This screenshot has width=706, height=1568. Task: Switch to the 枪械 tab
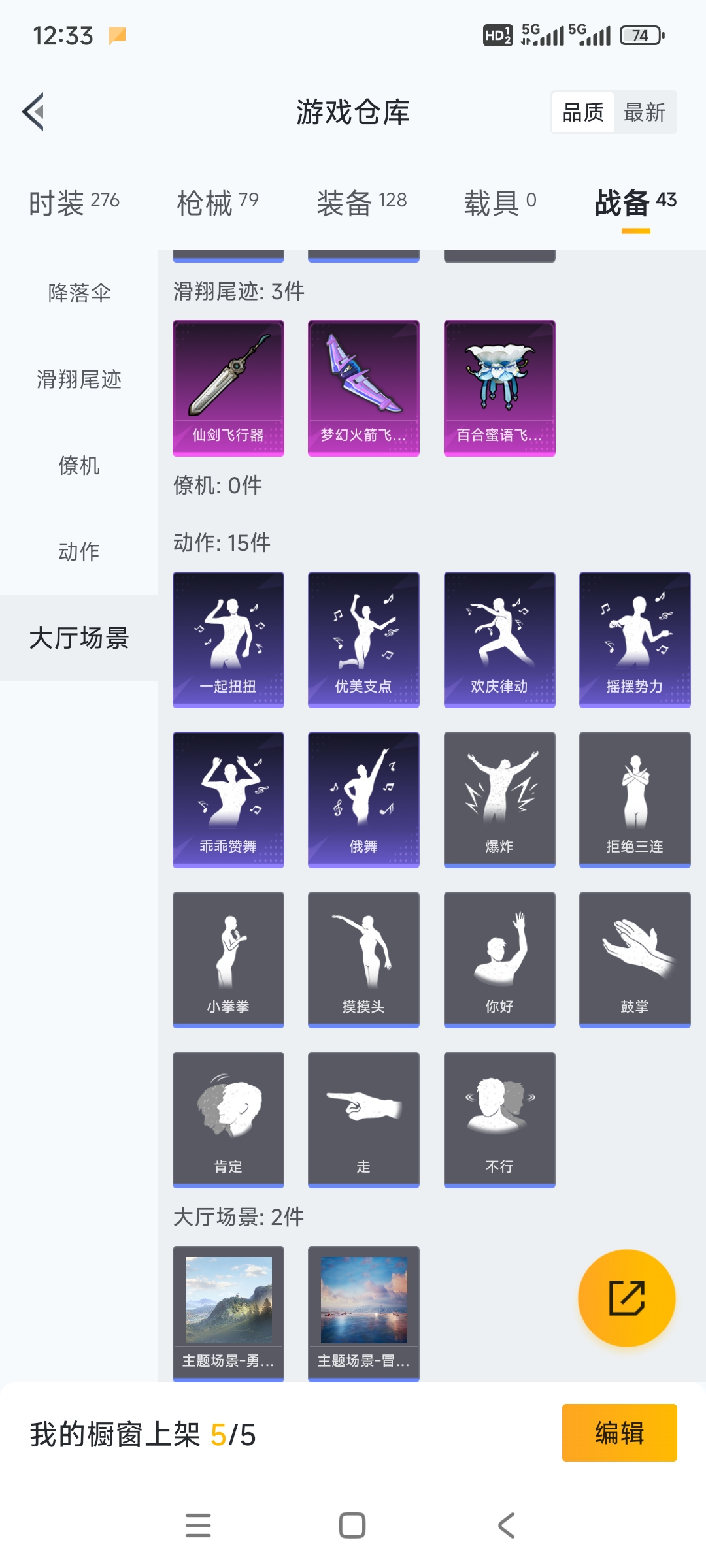pos(218,203)
